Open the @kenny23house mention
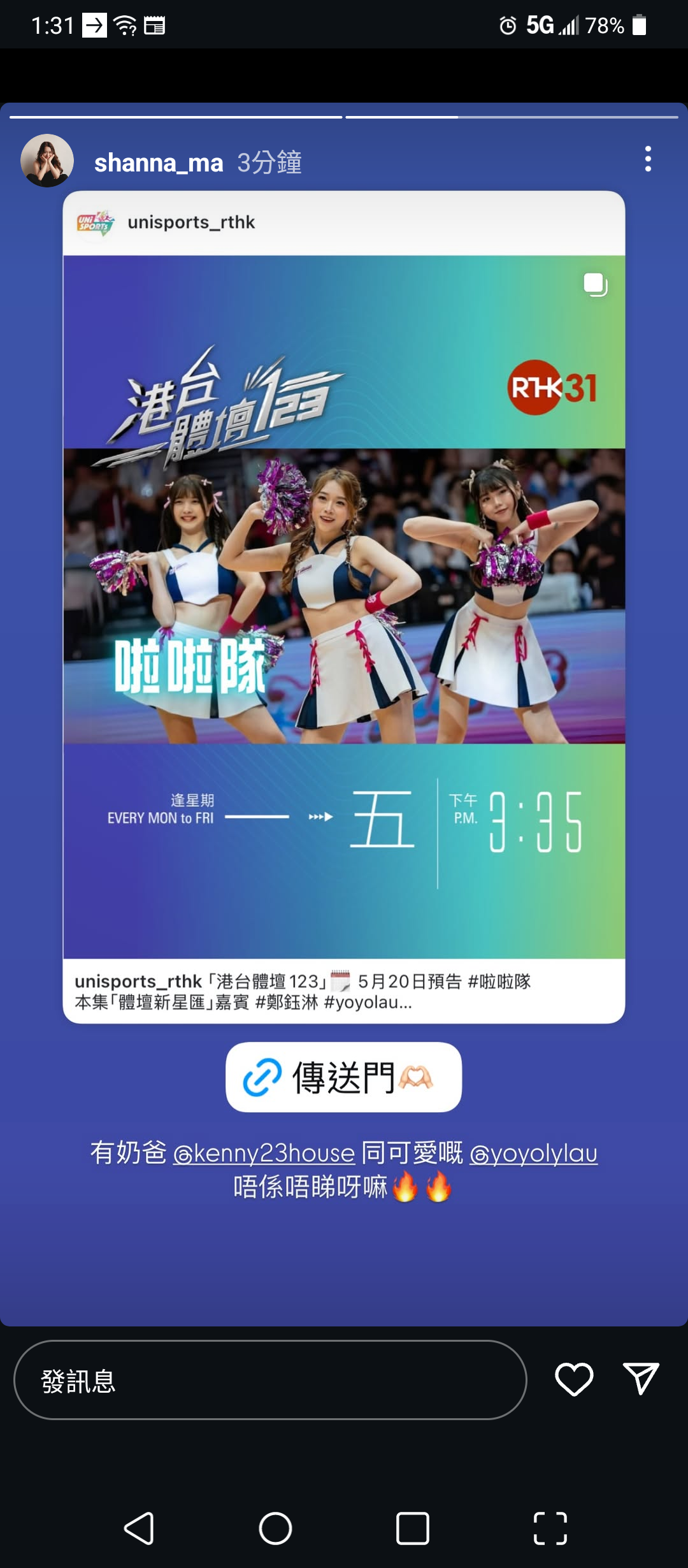The height and width of the screenshot is (1568, 688). click(264, 1153)
